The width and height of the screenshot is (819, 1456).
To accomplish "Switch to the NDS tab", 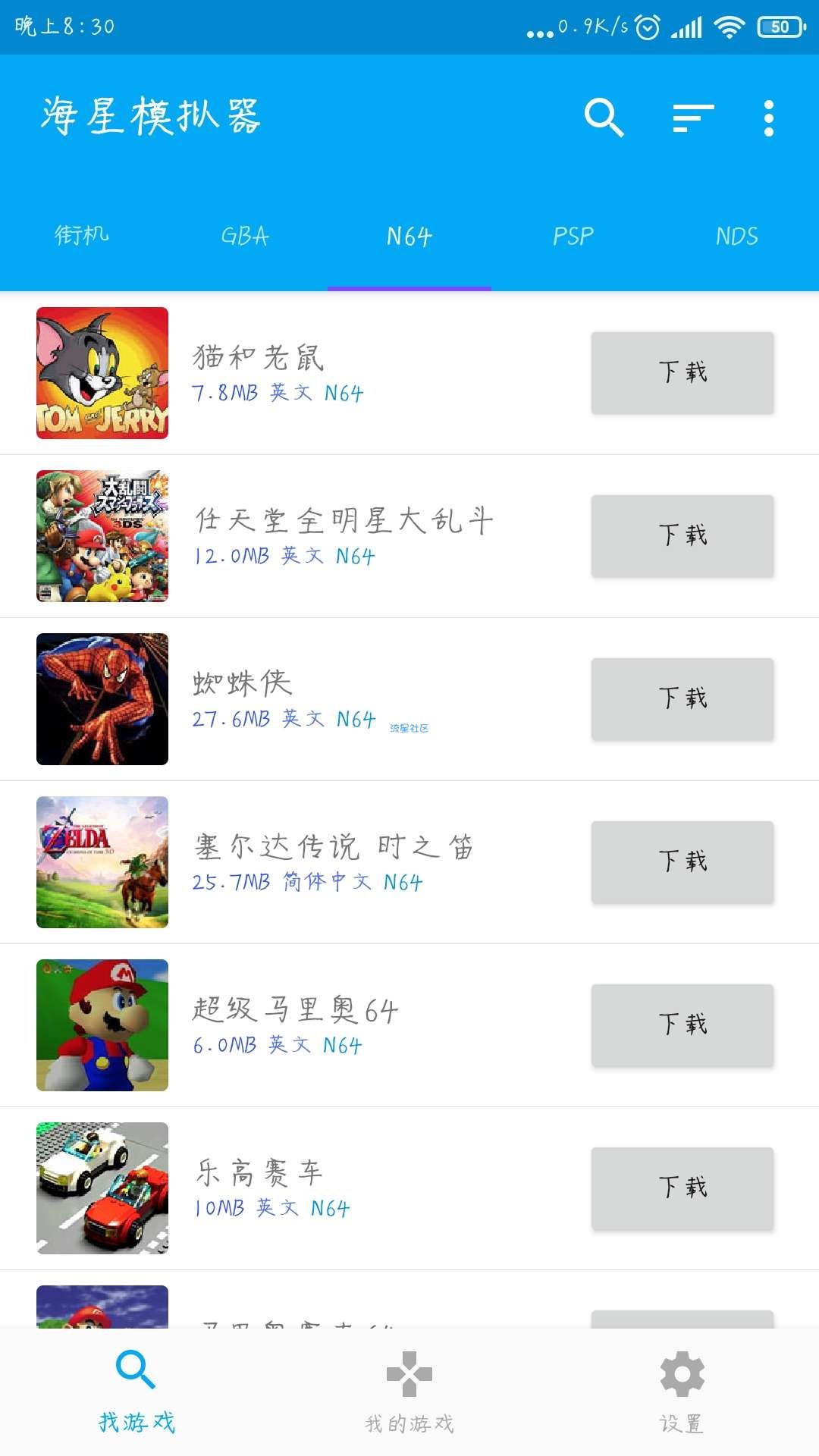I will (736, 236).
